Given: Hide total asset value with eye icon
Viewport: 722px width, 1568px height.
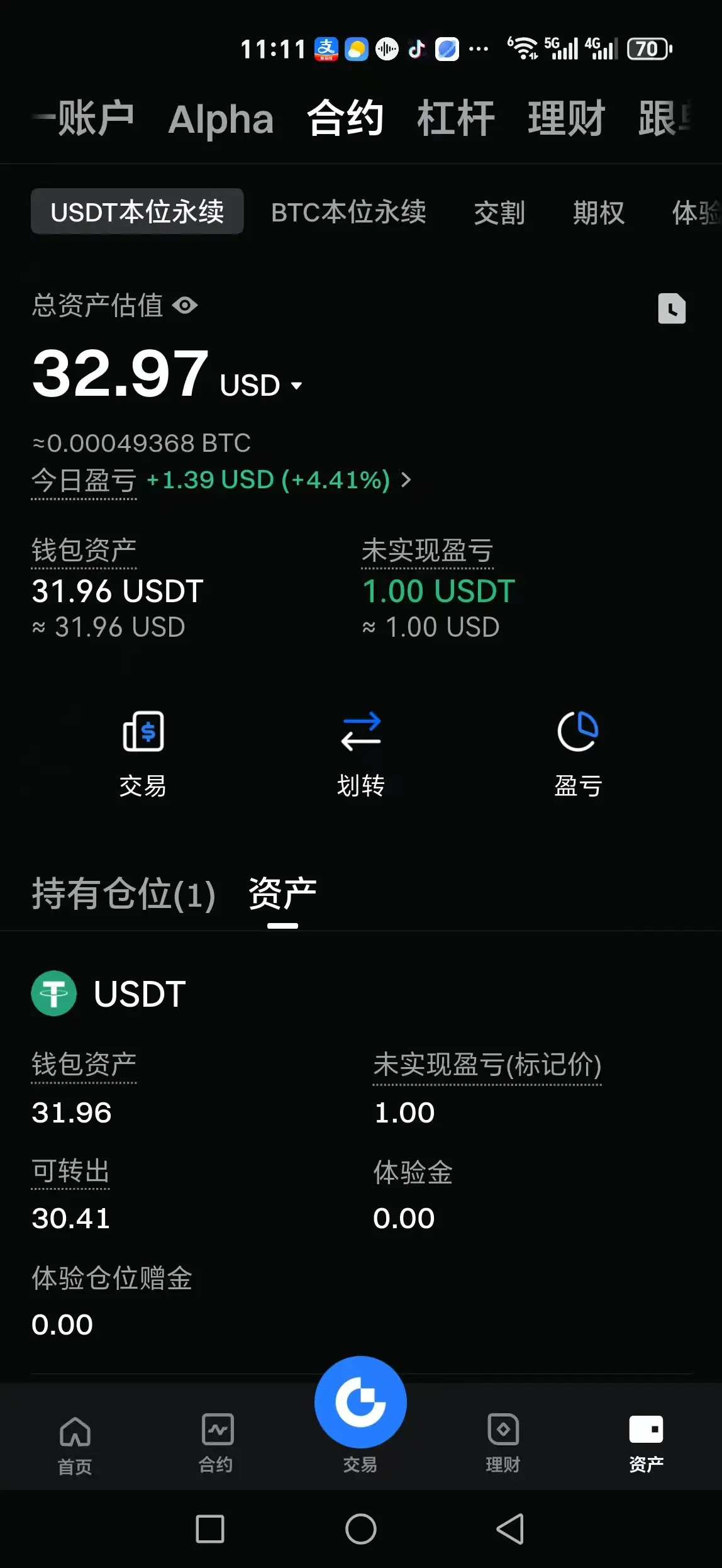Looking at the screenshot, I should [185, 306].
